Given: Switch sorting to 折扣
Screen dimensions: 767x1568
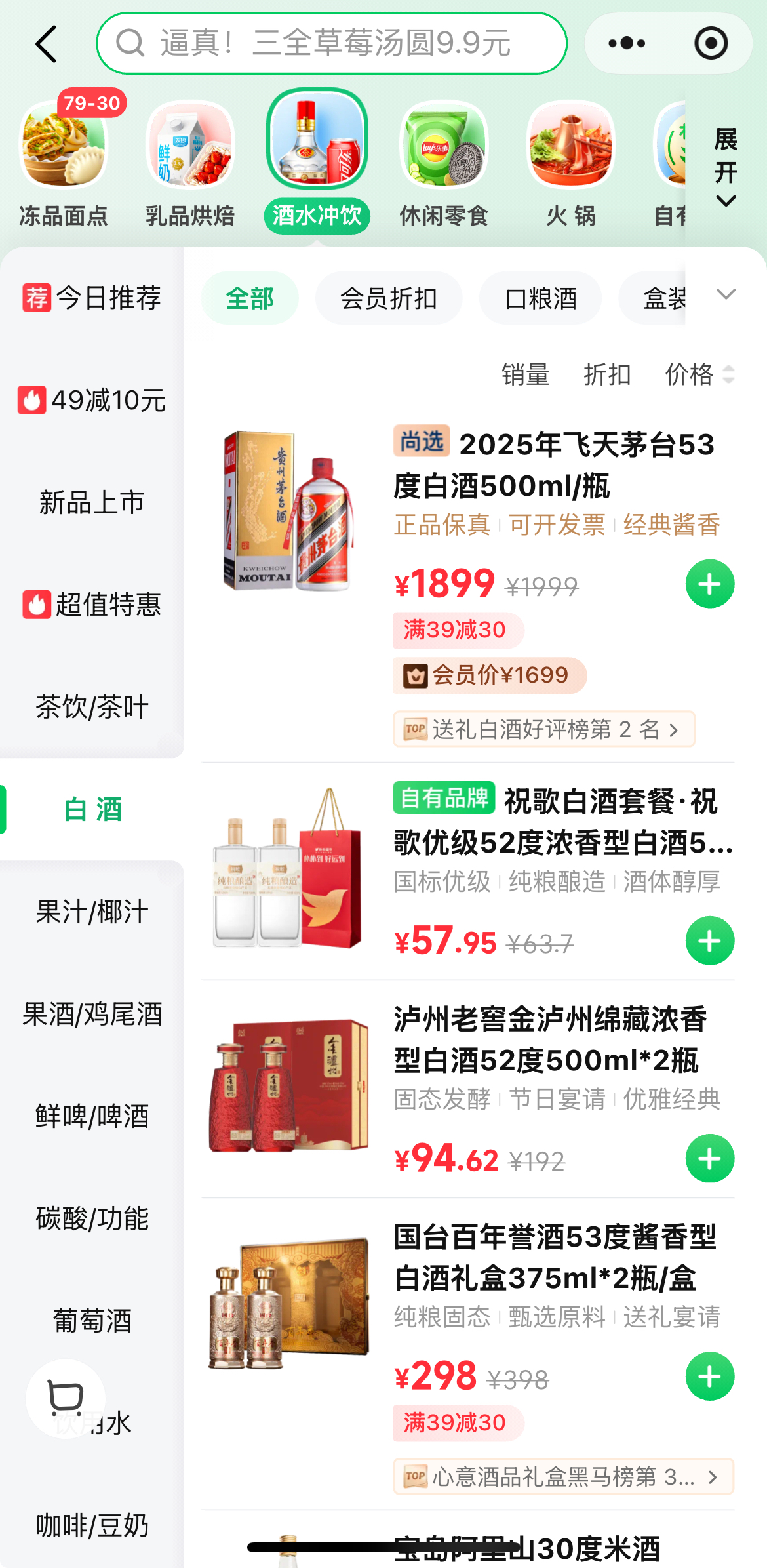Looking at the screenshot, I should 606,374.
